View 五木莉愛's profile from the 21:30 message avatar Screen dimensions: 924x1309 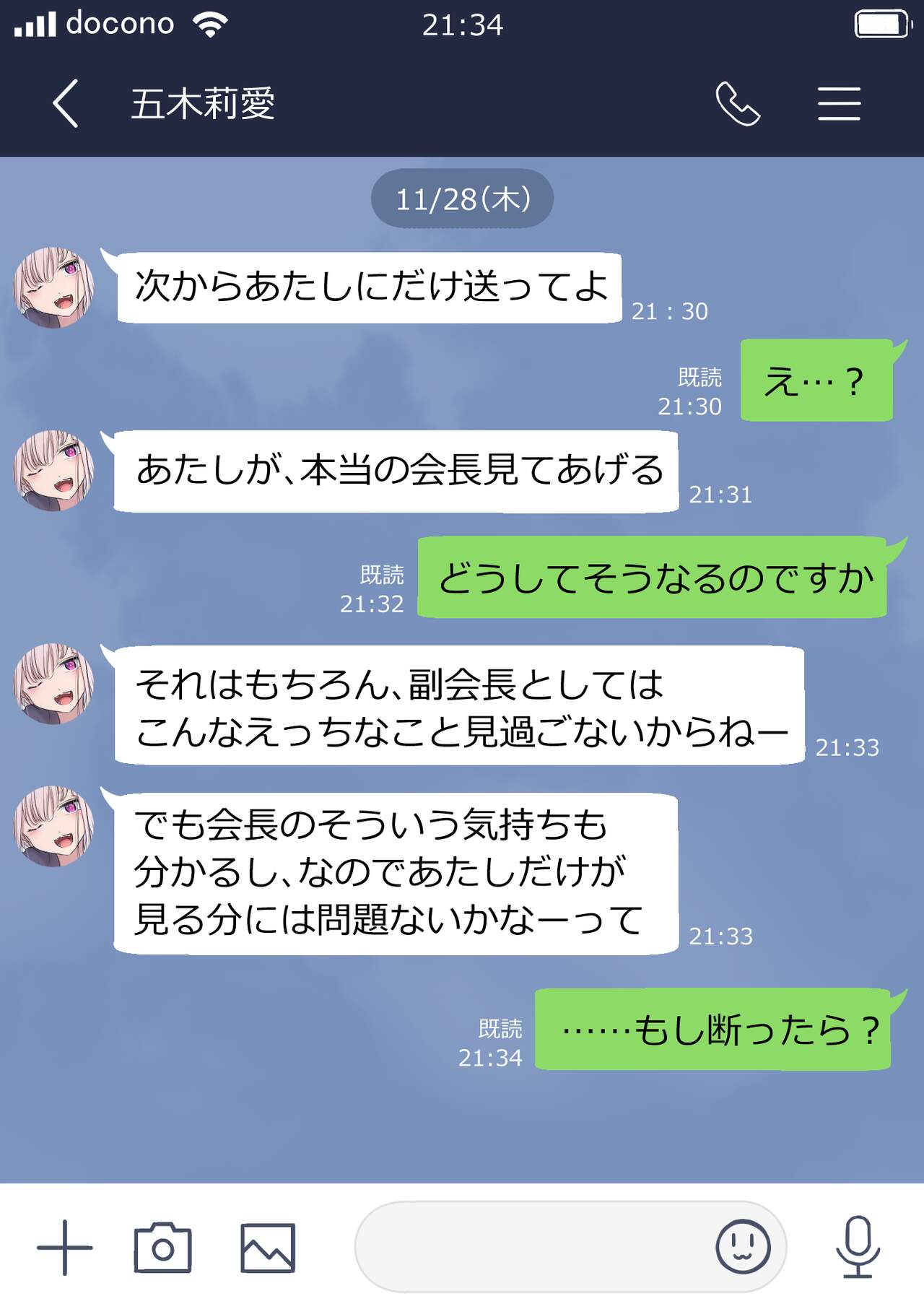(54, 288)
